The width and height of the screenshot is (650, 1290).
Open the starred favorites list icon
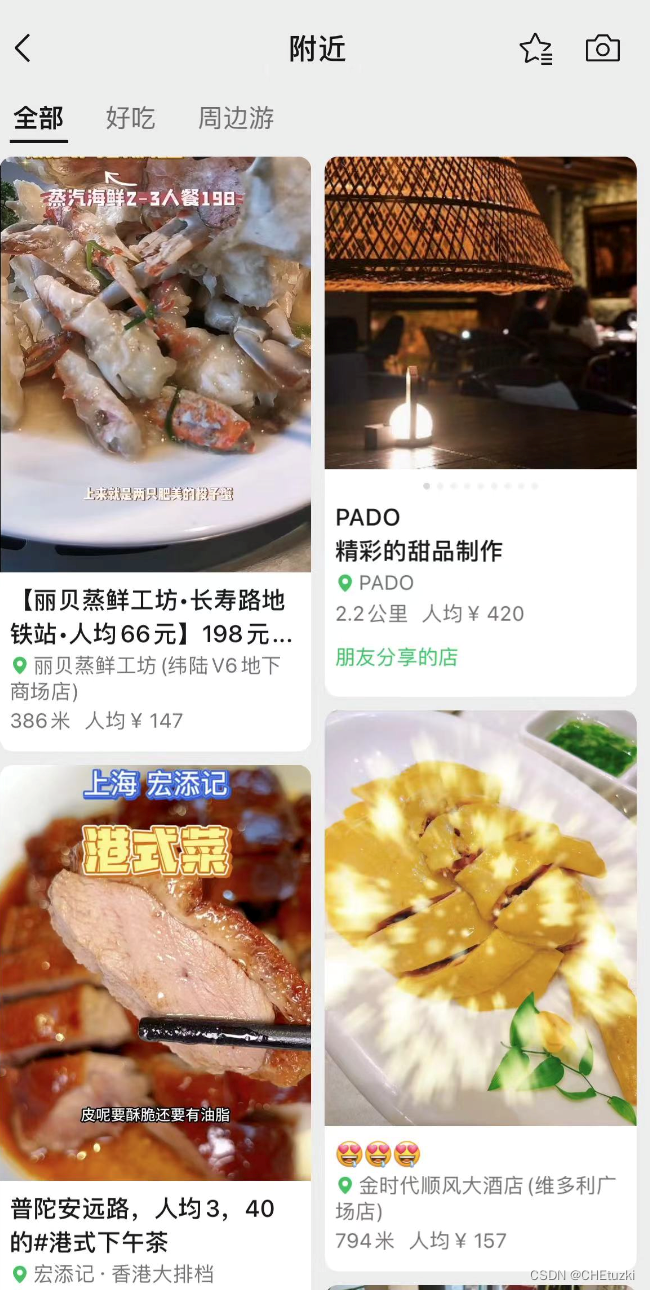click(536, 49)
